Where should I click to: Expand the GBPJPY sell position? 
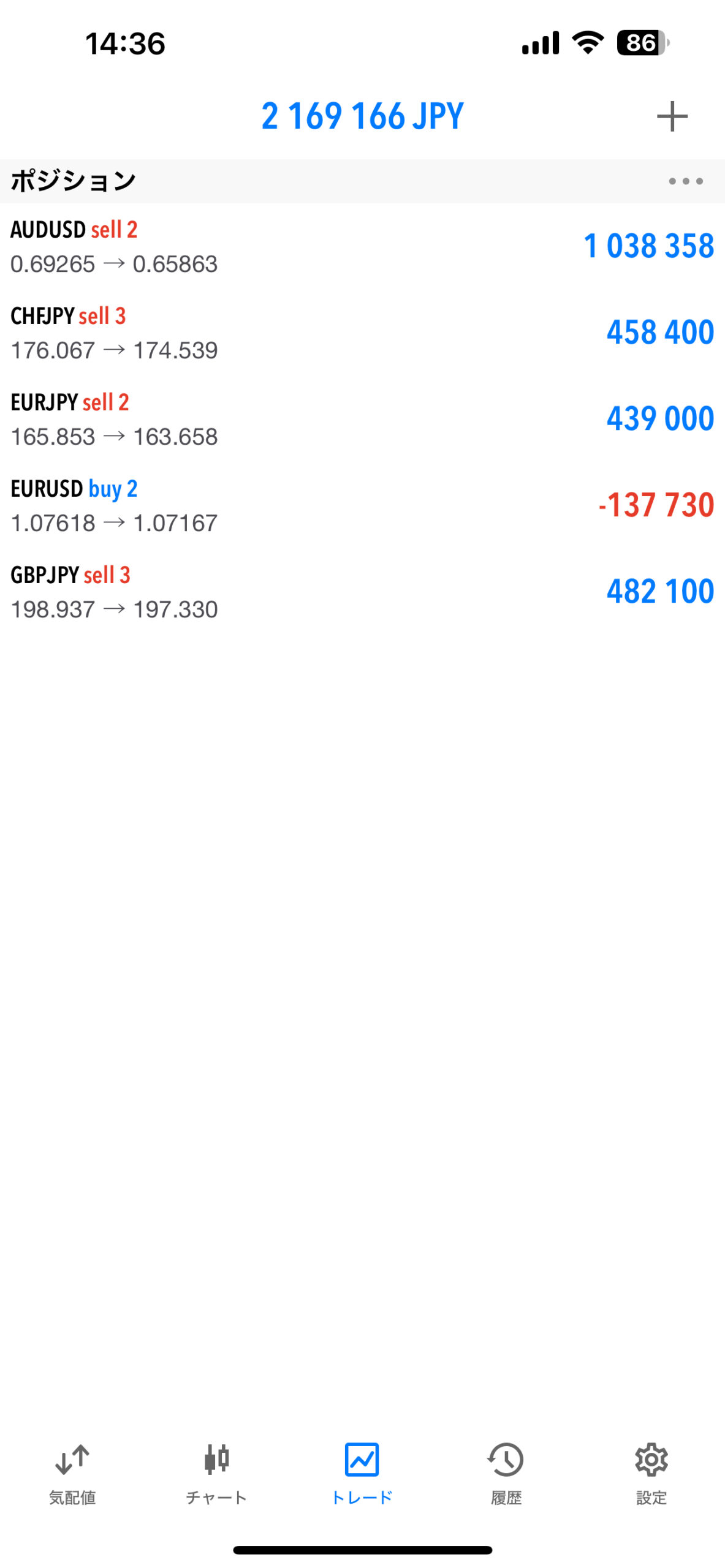click(362, 592)
